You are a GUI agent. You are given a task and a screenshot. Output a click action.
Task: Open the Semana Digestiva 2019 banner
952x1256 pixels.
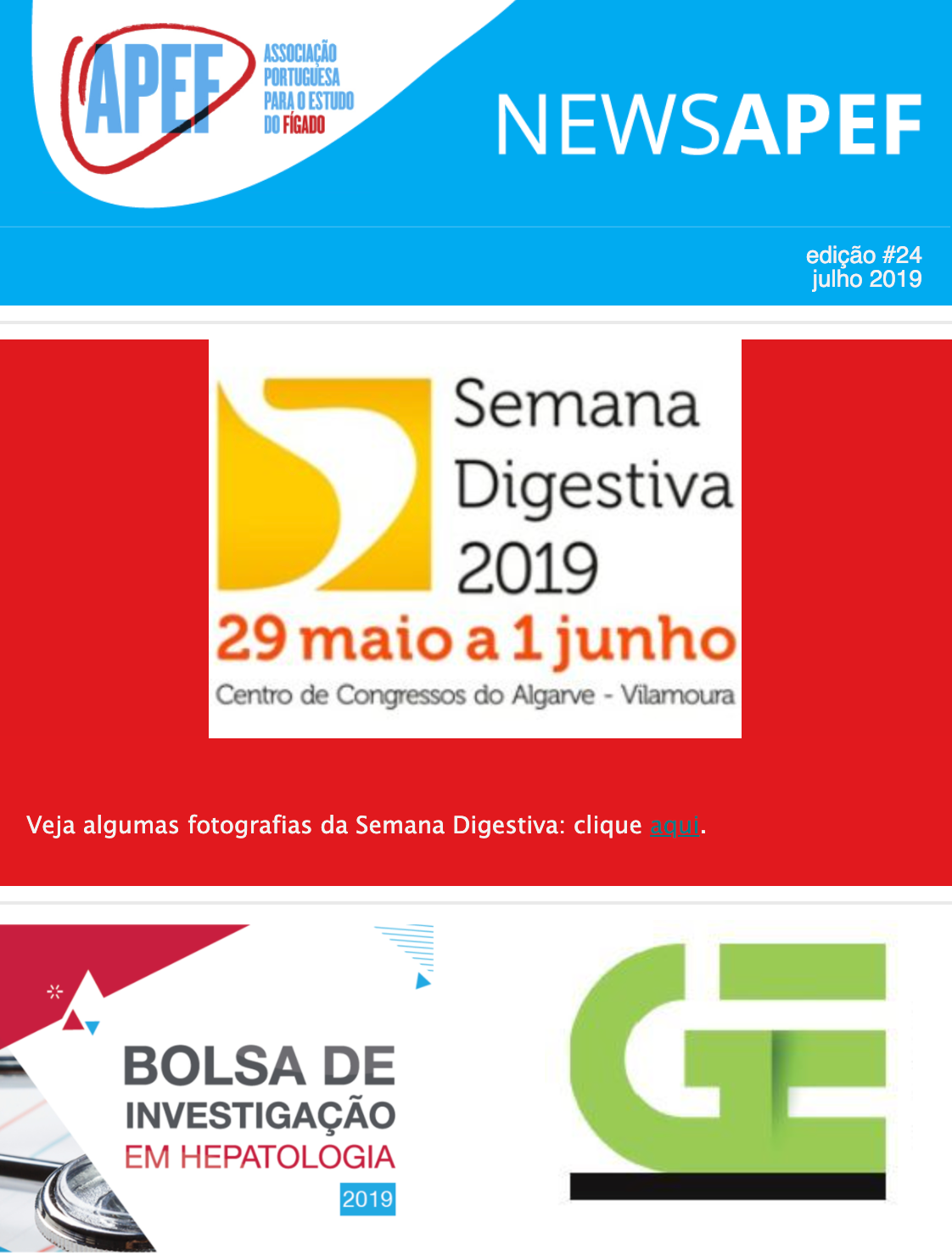pyautogui.click(x=474, y=539)
